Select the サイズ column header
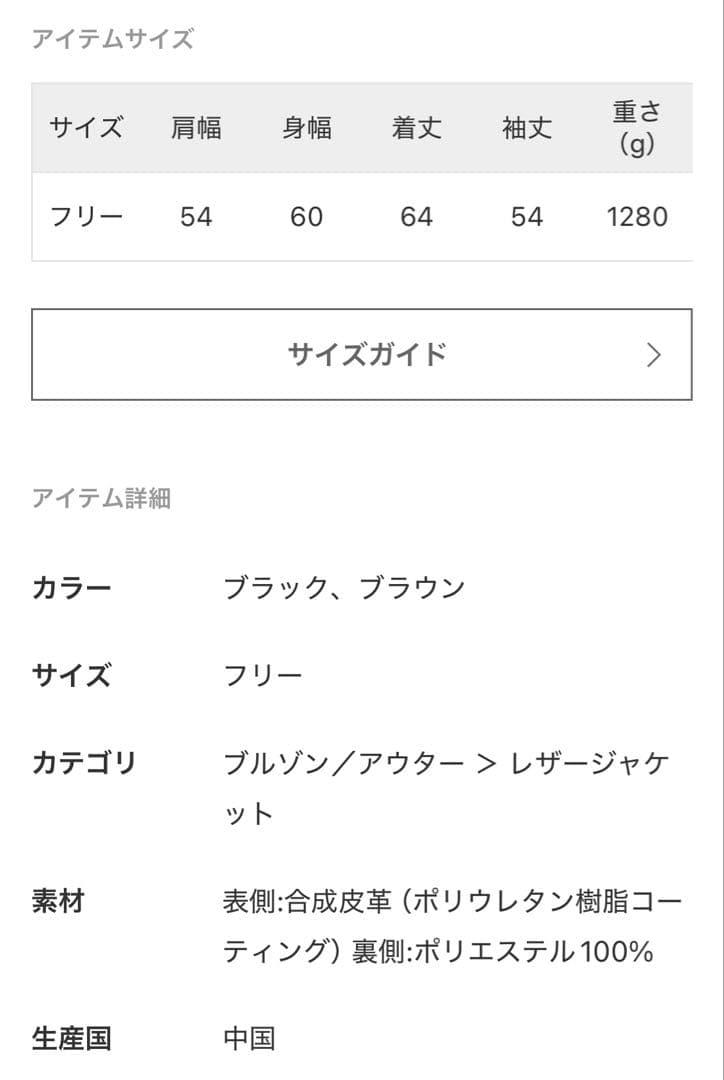This screenshot has width=724, height=1080. click(86, 128)
